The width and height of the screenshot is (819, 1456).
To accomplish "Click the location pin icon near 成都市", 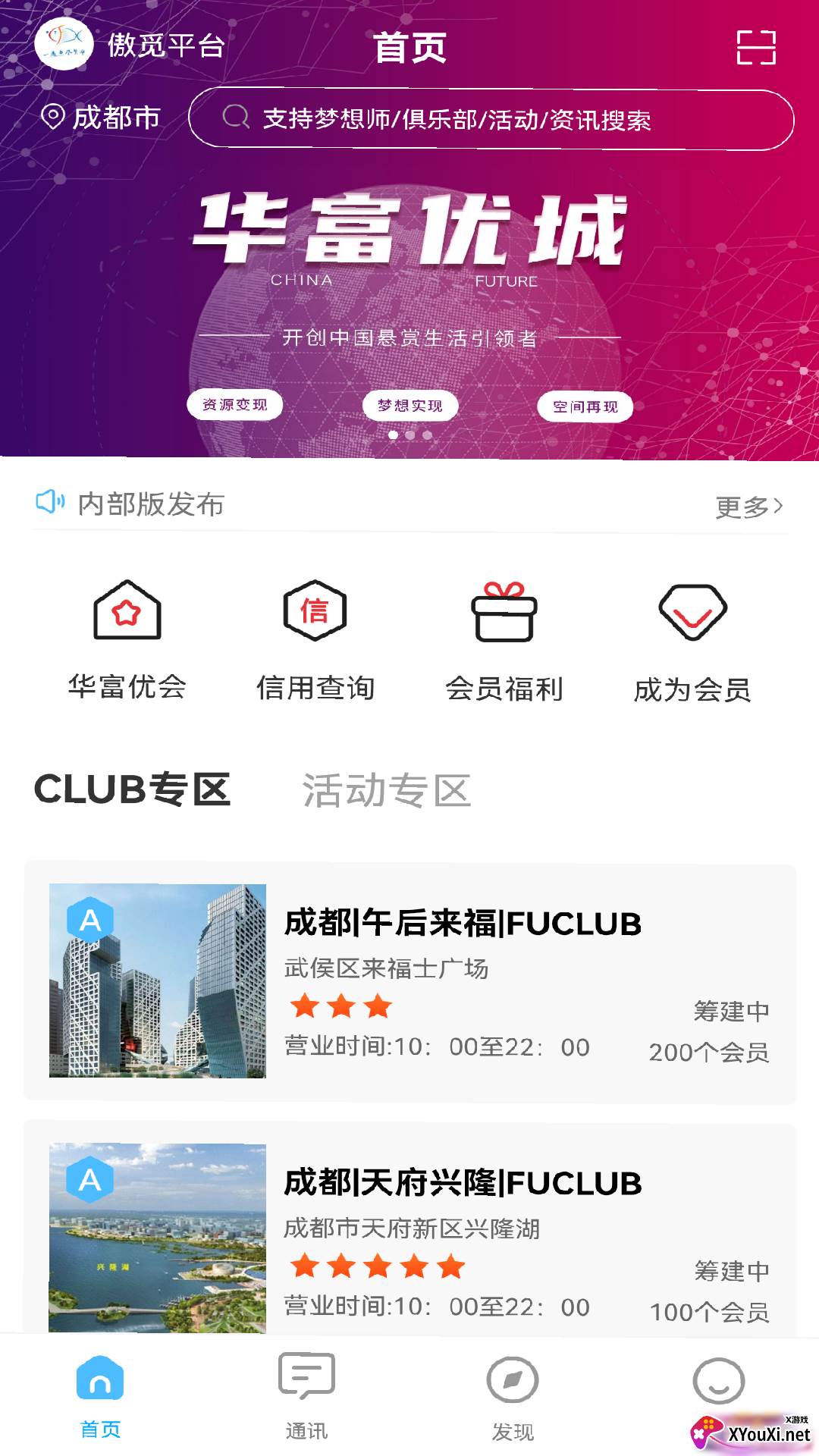I will [x=55, y=115].
